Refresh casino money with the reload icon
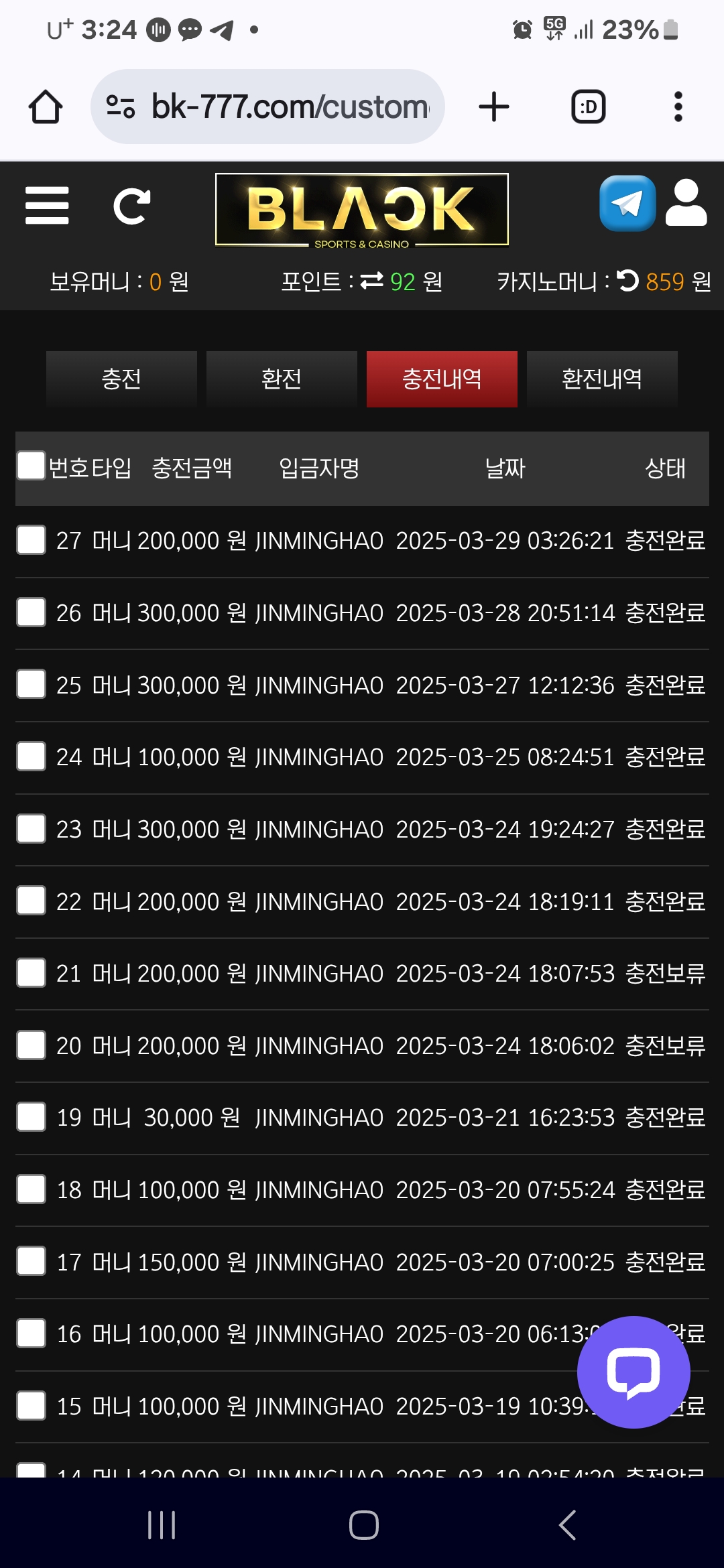Viewport: 724px width, 1568px height. pyautogui.click(x=627, y=281)
